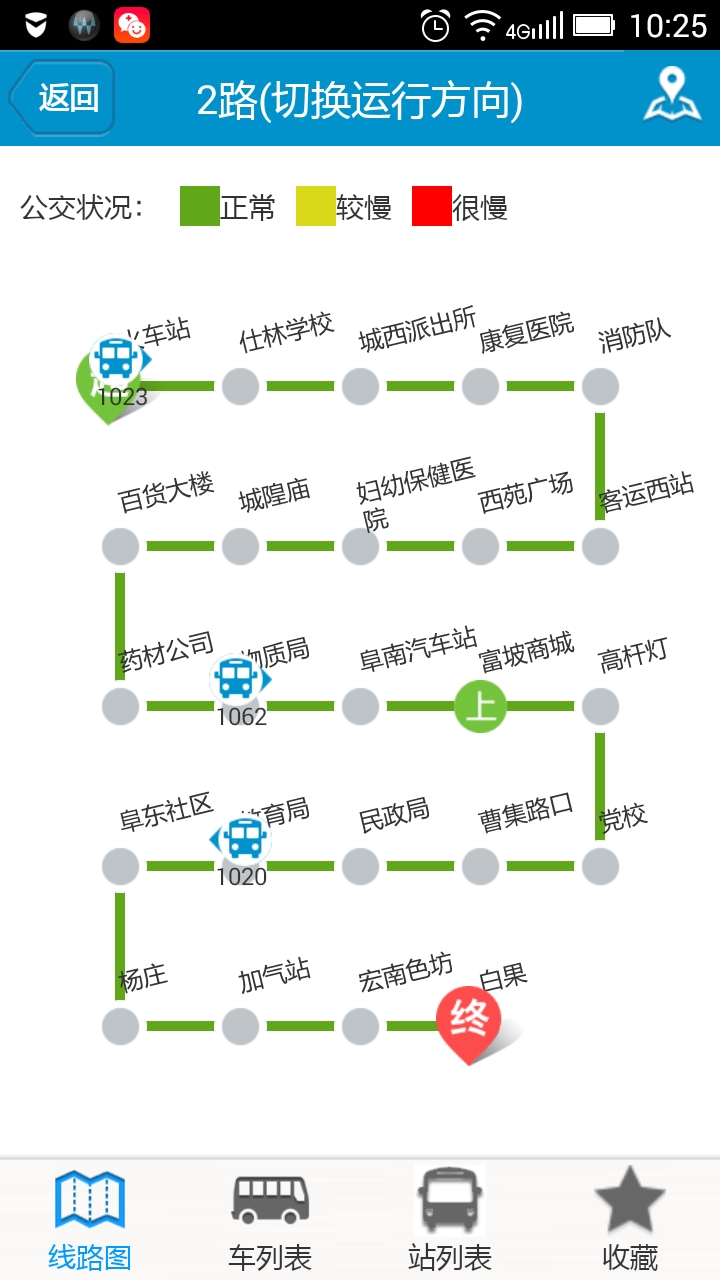Tap the 白果 terminal stop marker
Image resolution: width=720 pixels, height=1280 pixels.
click(x=469, y=1023)
